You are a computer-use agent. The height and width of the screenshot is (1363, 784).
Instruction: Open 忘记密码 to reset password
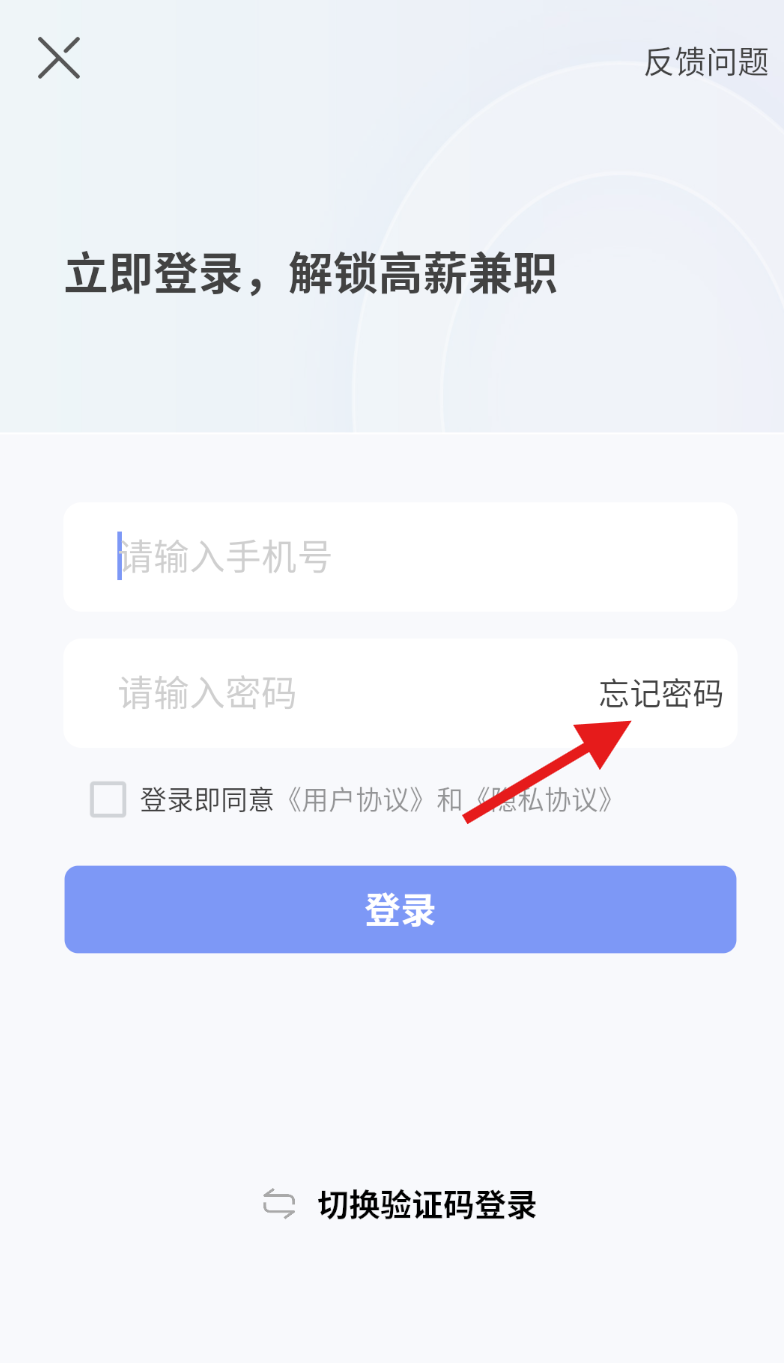661,693
